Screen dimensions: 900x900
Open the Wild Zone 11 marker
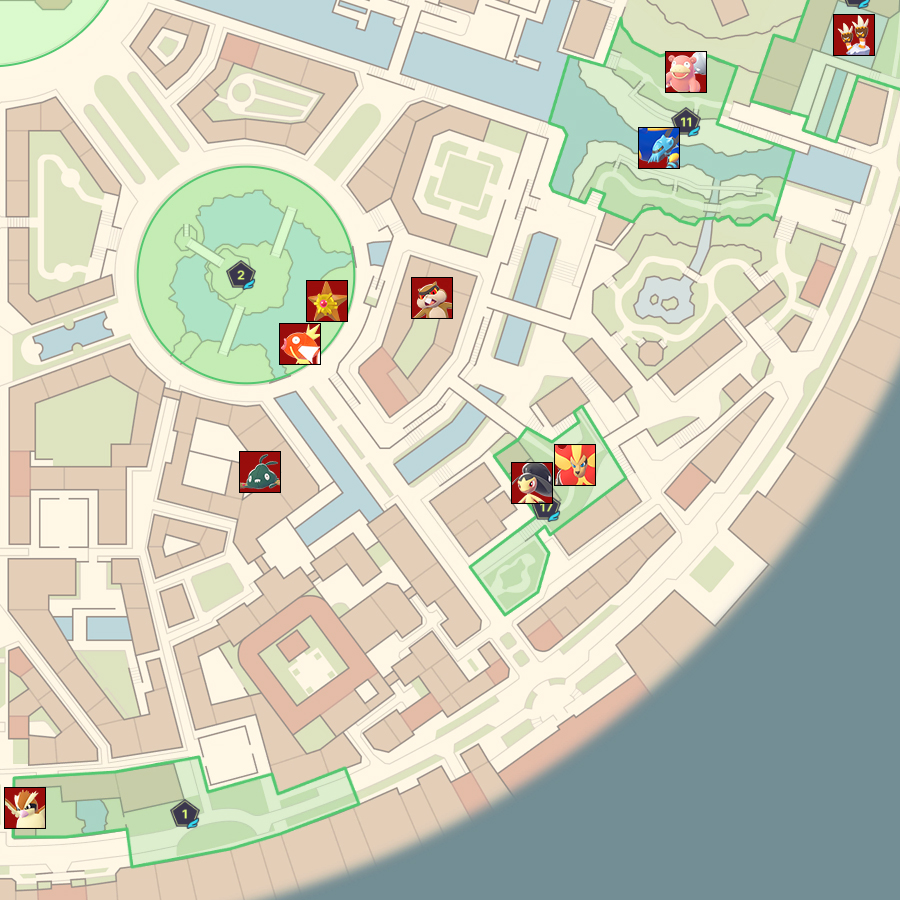685,122
